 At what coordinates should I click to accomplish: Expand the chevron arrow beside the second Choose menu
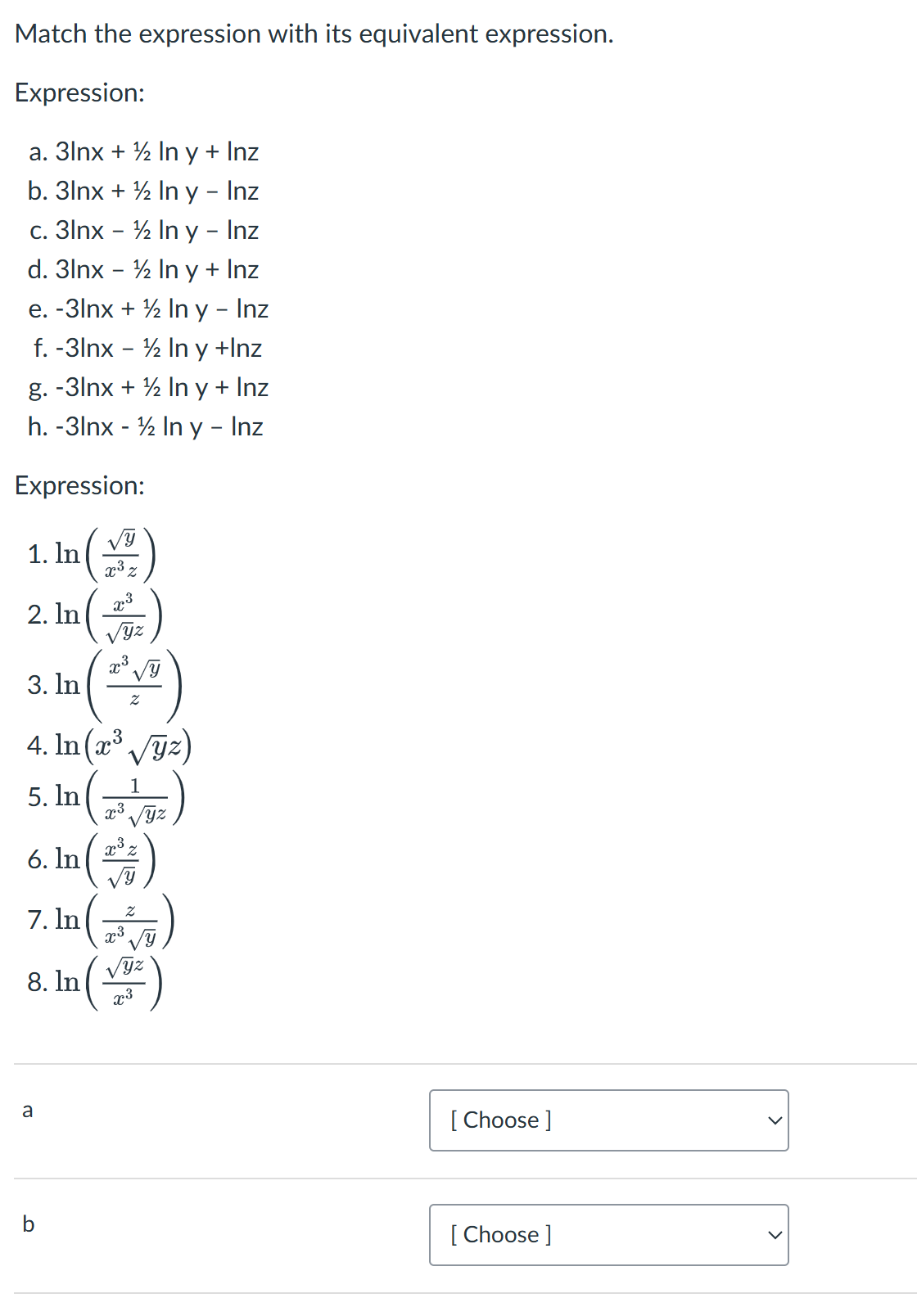[774, 1235]
